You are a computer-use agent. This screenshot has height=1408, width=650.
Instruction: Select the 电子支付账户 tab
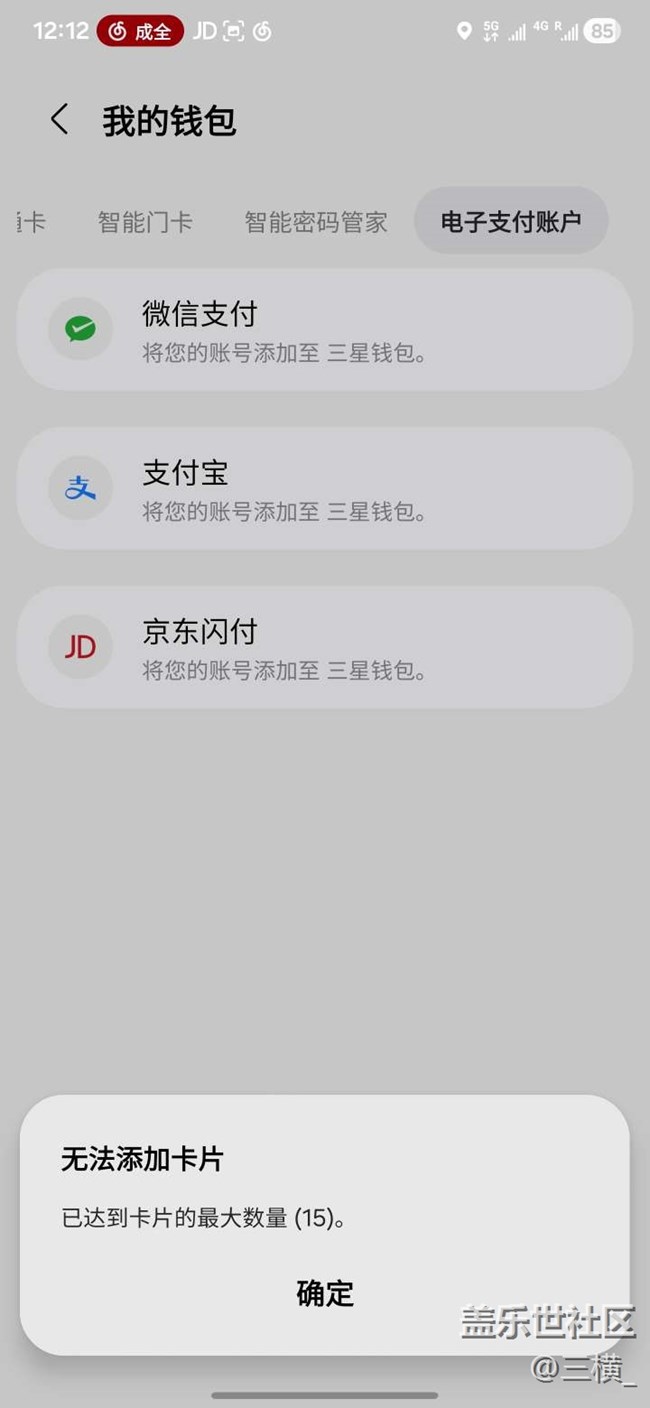click(511, 222)
